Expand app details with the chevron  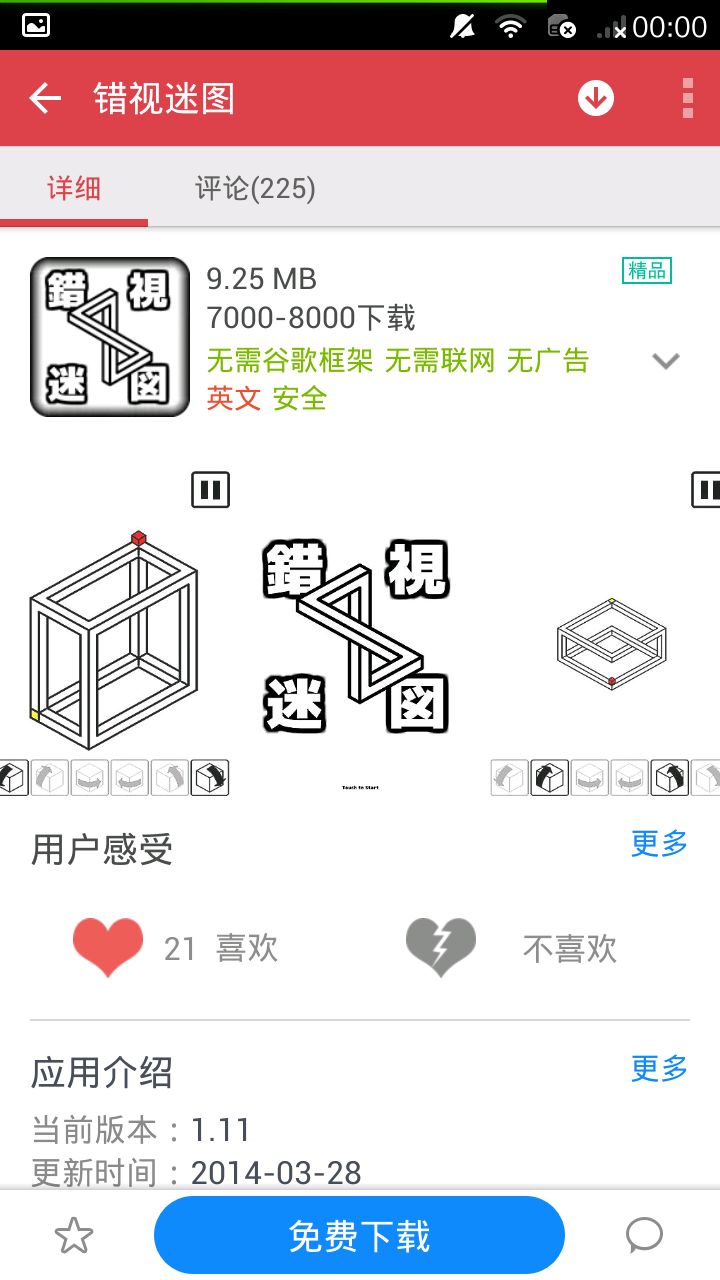(x=666, y=361)
